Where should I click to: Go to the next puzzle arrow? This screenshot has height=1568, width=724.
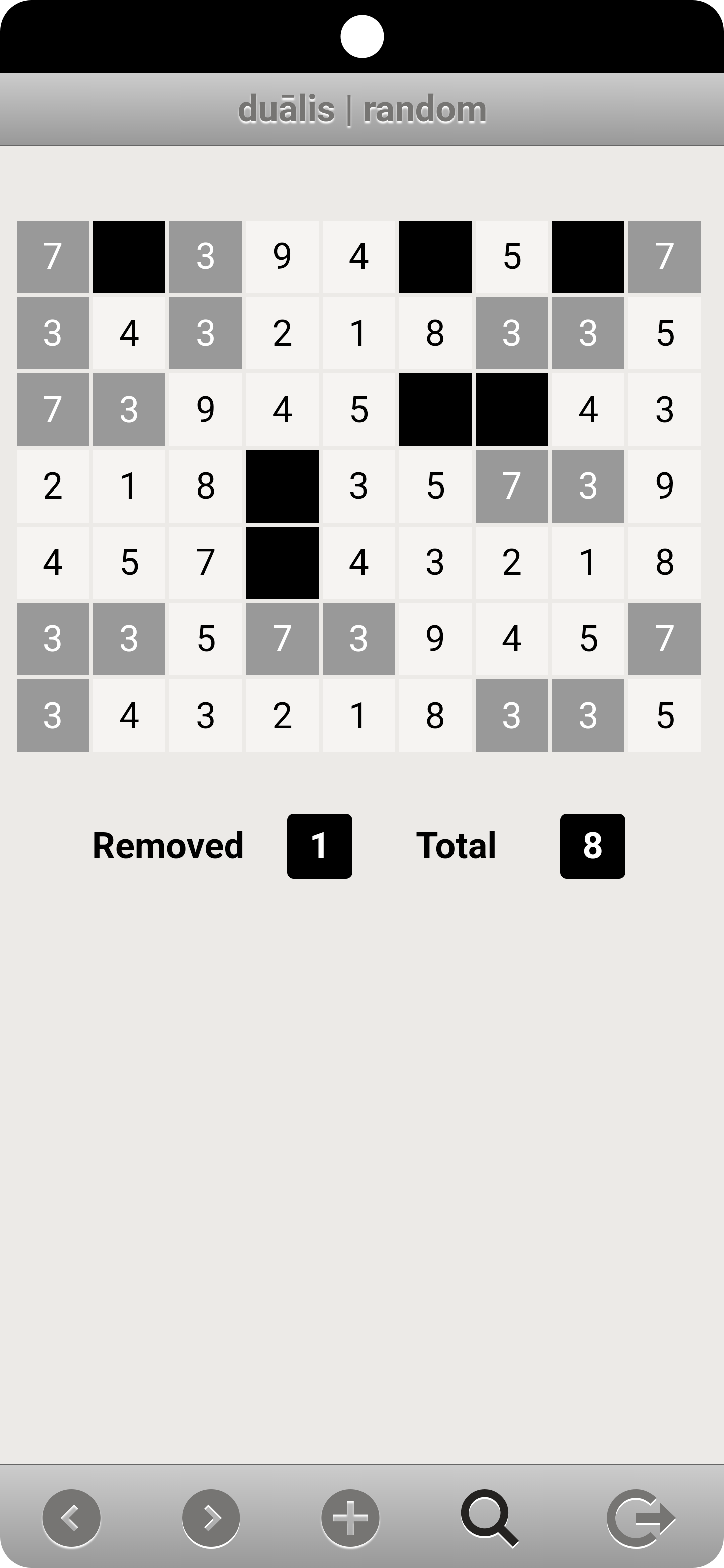(211, 1518)
